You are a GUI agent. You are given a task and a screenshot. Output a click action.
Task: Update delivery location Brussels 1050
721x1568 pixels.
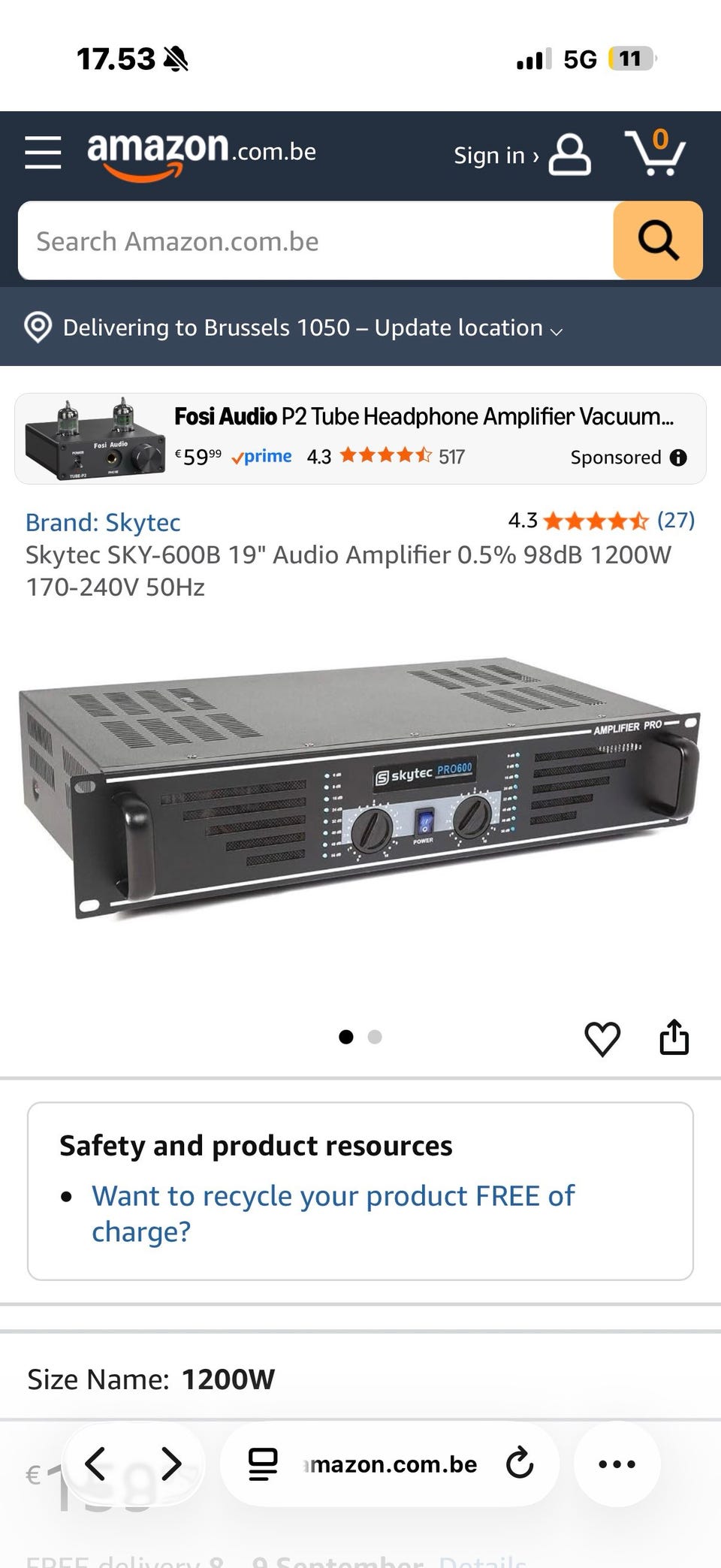tap(294, 328)
